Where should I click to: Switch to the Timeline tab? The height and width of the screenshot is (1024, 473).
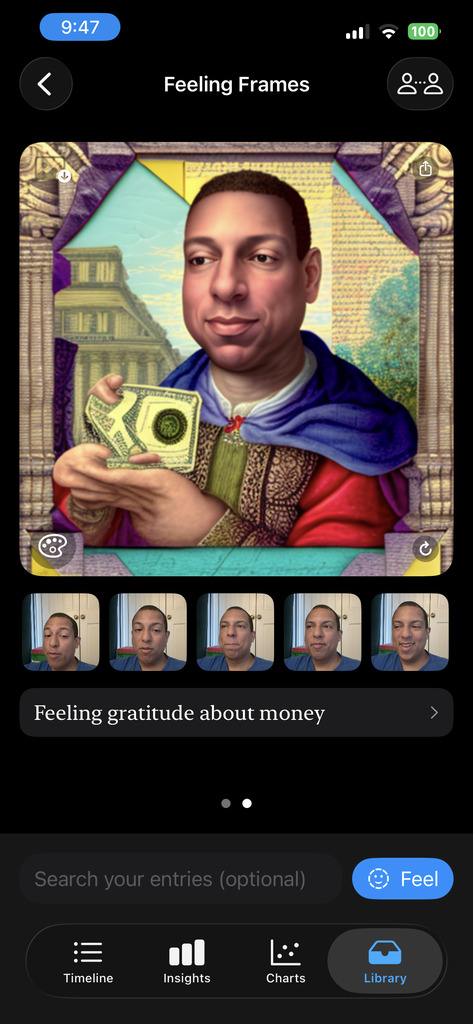tap(88, 961)
